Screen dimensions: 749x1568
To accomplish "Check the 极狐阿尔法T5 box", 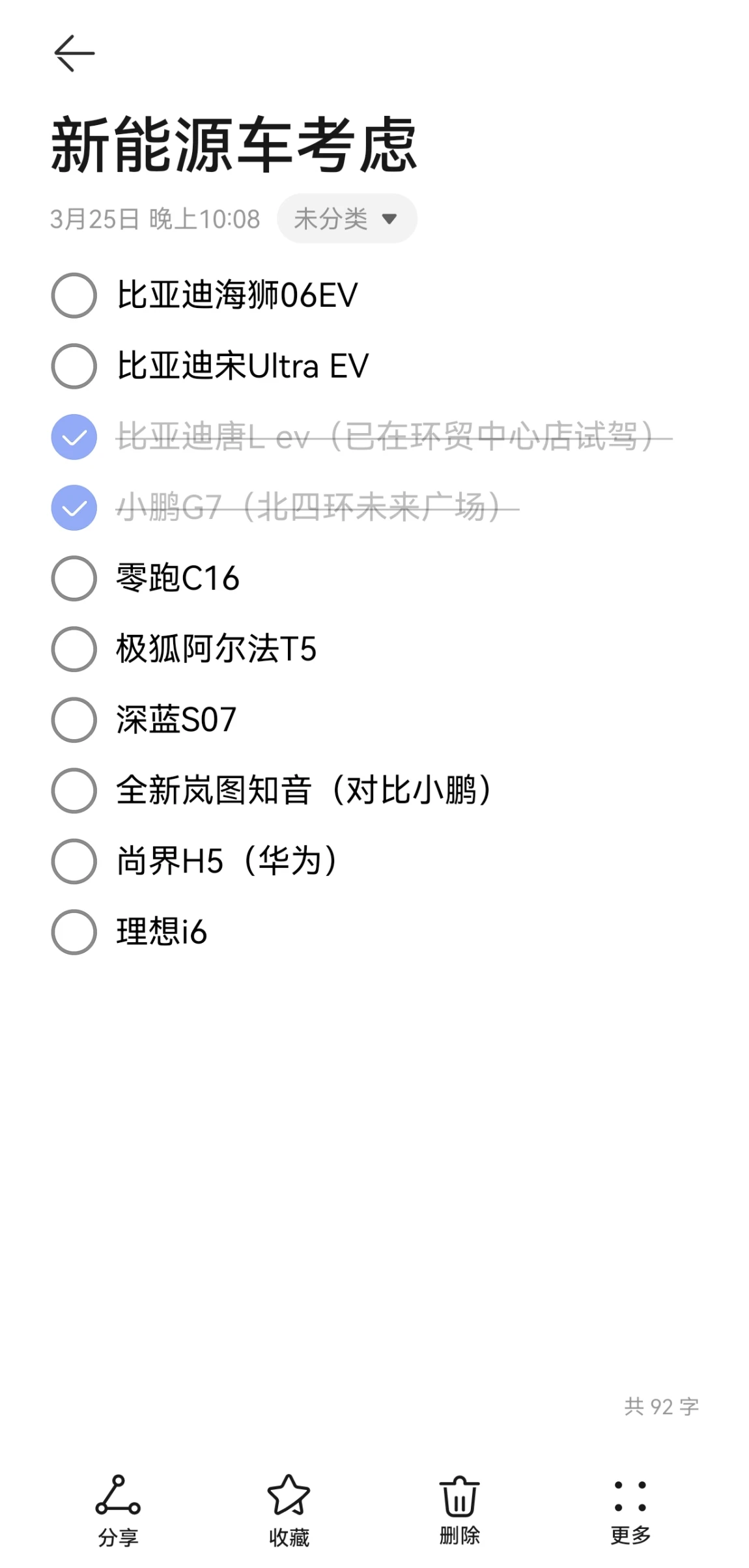I will tap(74, 649).
